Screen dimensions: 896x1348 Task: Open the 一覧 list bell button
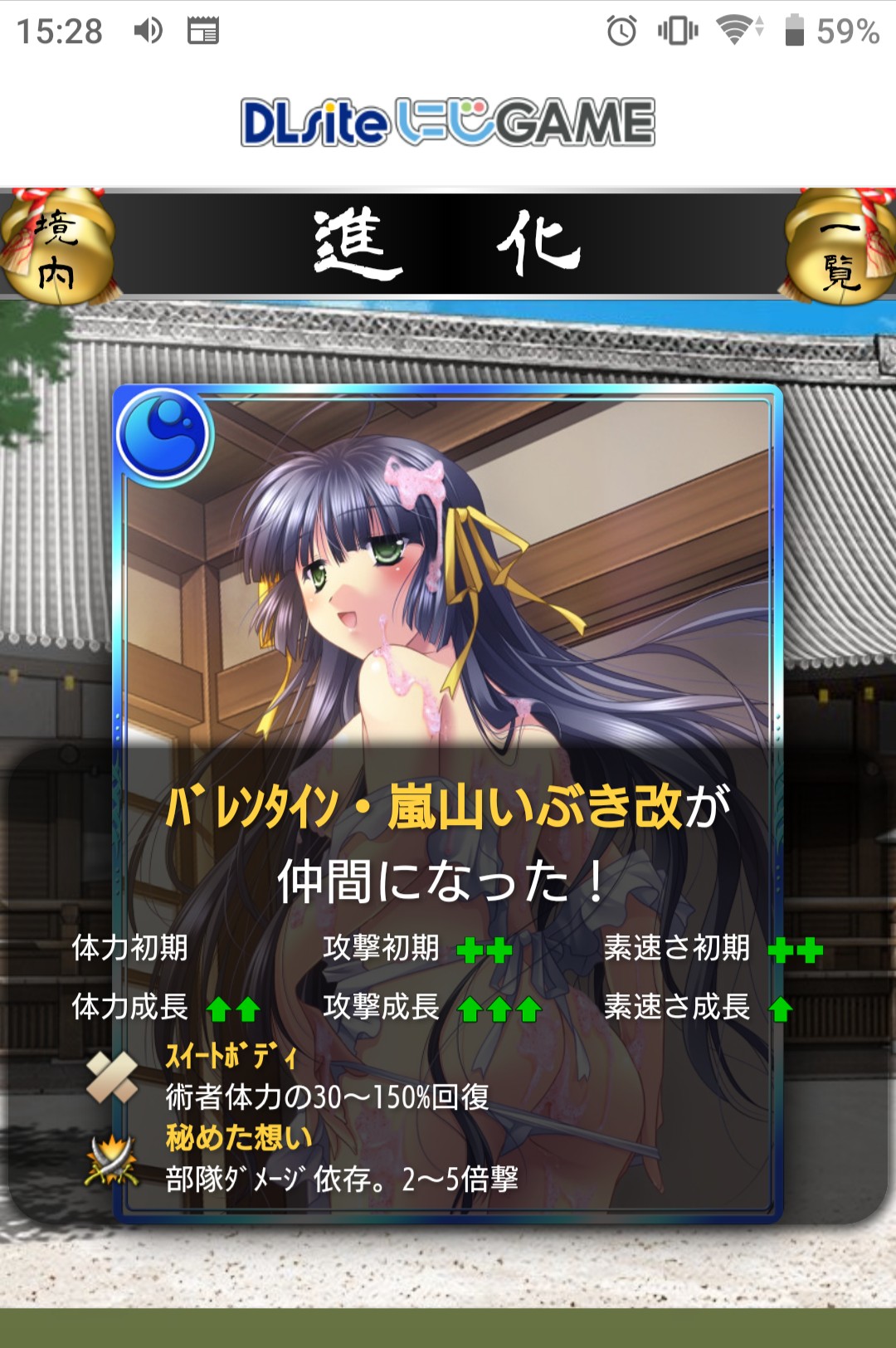coord(840,247)
